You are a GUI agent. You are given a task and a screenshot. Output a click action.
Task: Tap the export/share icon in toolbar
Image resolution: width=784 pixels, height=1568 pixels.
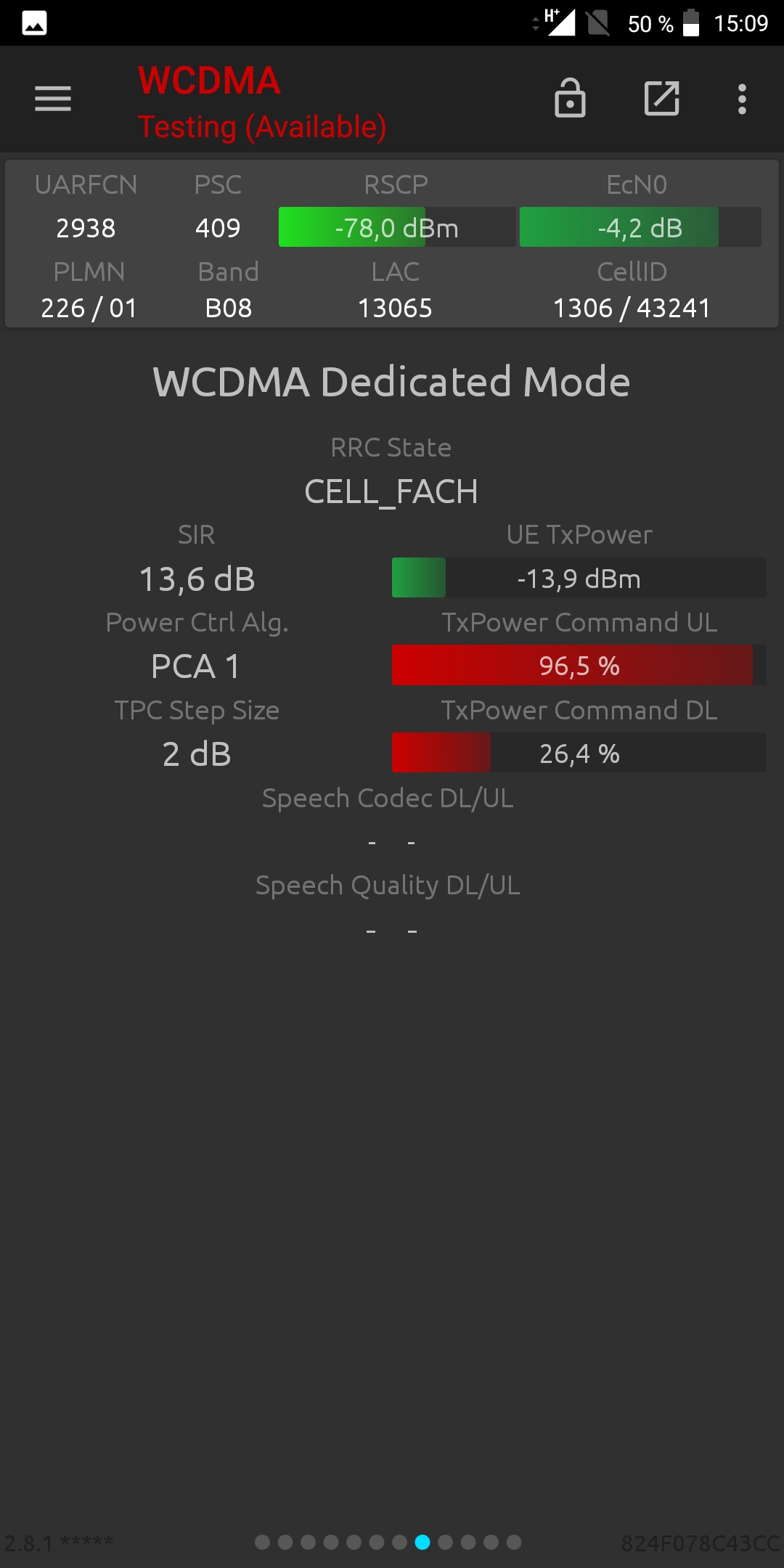661,99
